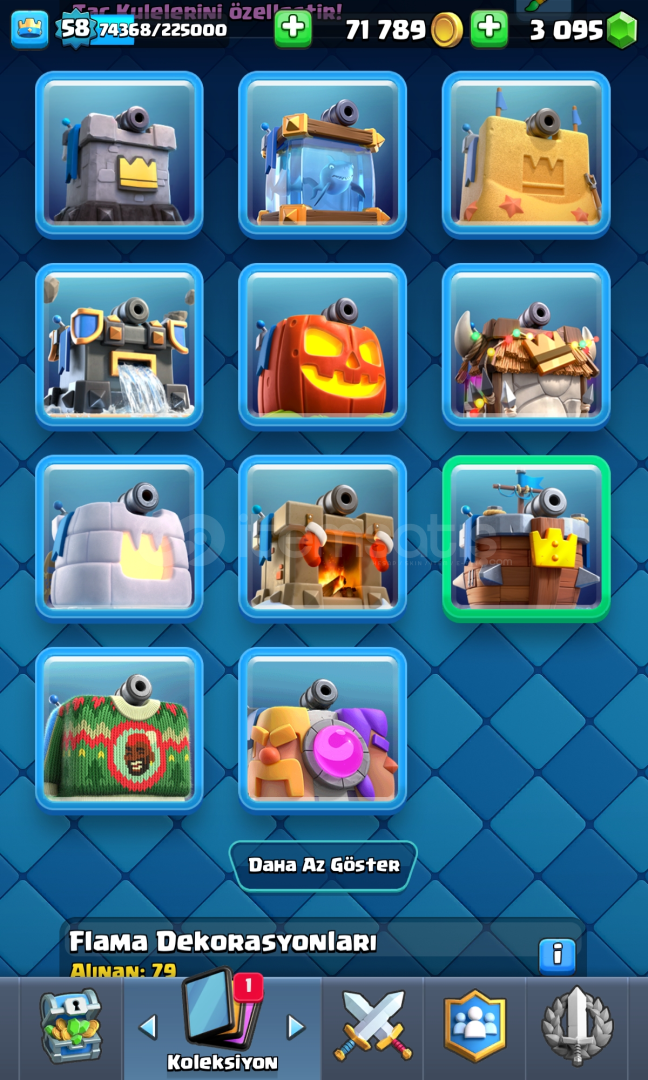This screenshot has height=1080, width=648.
Task: Open the shop chest tab
Action: 70,1027
